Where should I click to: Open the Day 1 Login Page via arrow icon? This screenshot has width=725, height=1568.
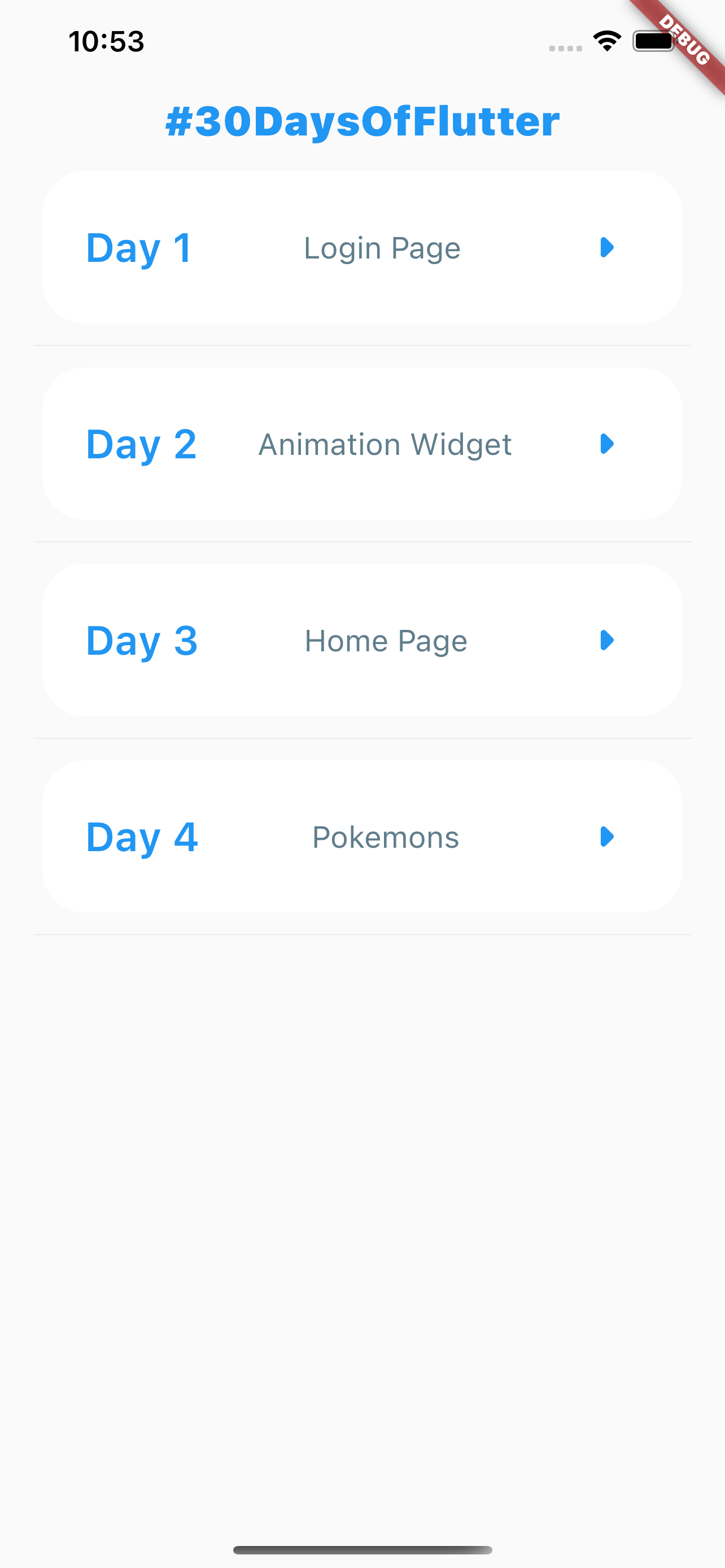coord(607,248)
